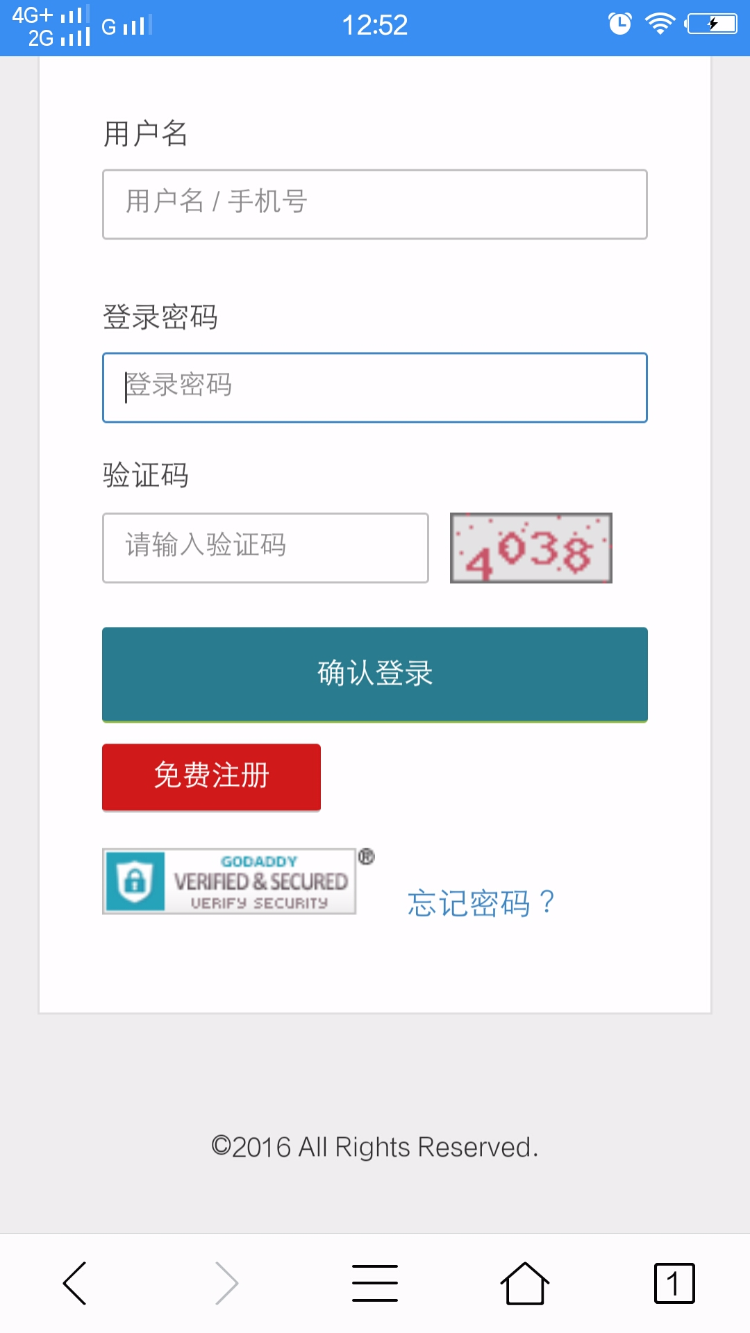The image size is (750, 1333).
Task: Select the 用户名 username input field
Action: pyautogui.click(x=375, y=203)
